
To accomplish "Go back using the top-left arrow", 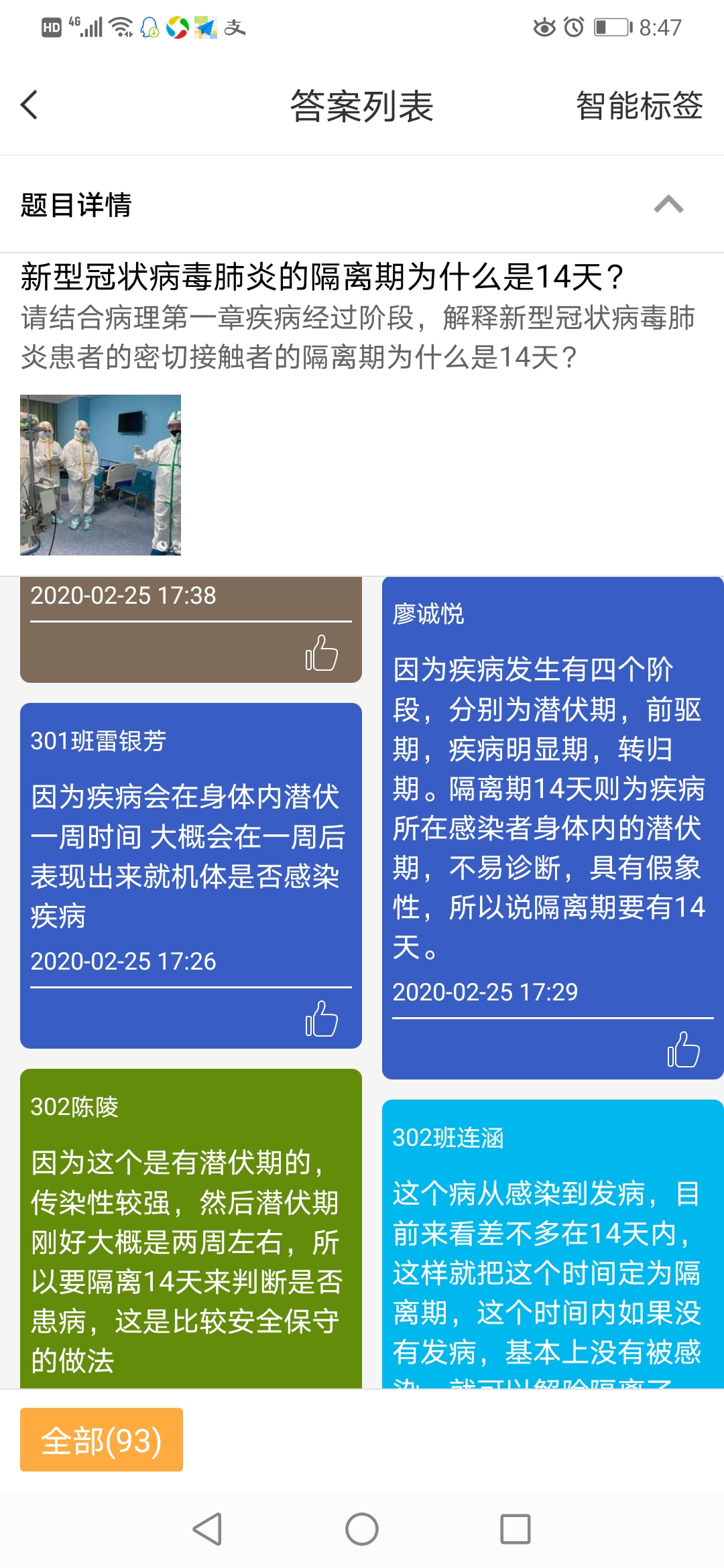I will 29,105.
